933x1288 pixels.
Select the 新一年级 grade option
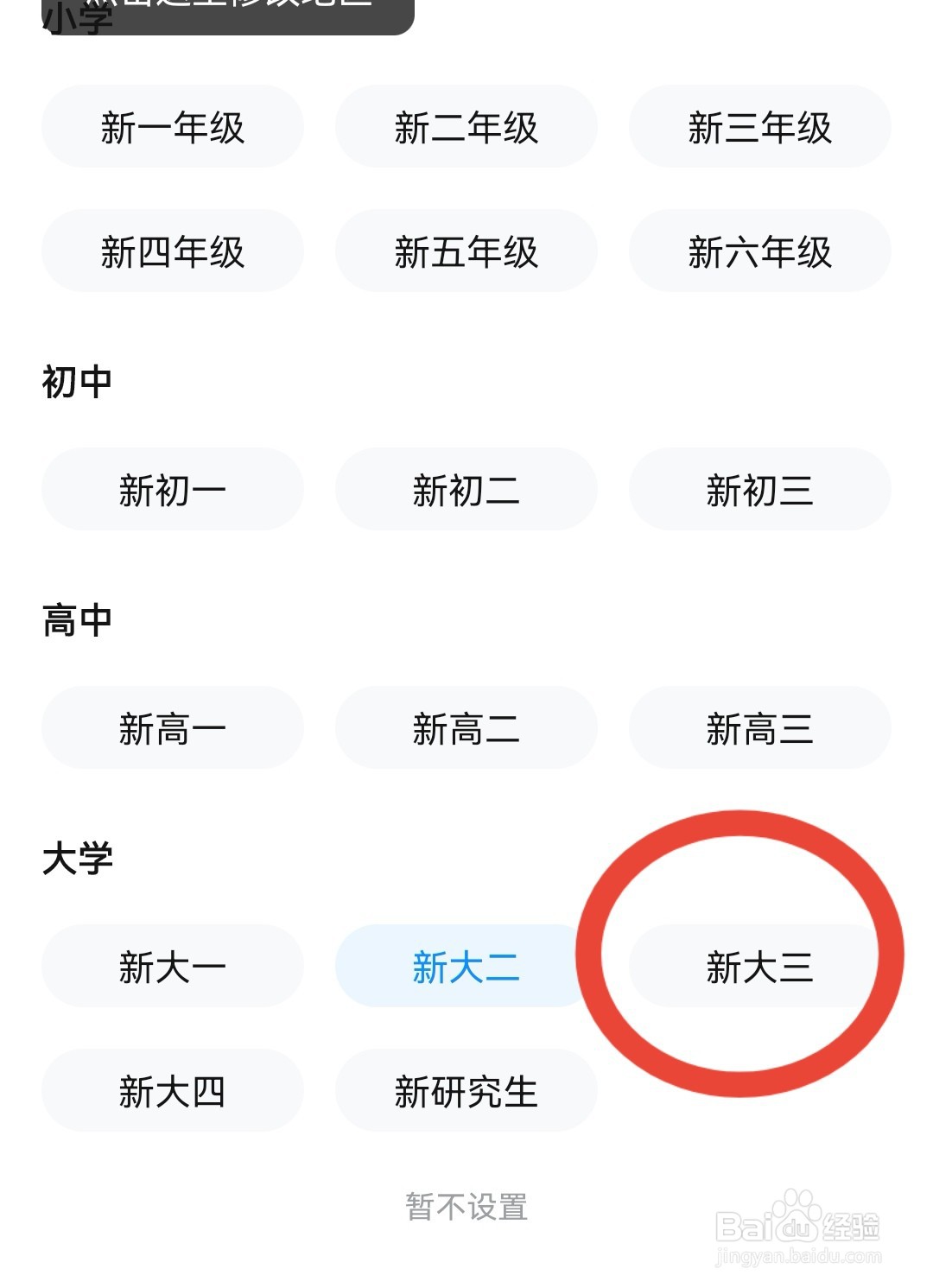point(172,126)
